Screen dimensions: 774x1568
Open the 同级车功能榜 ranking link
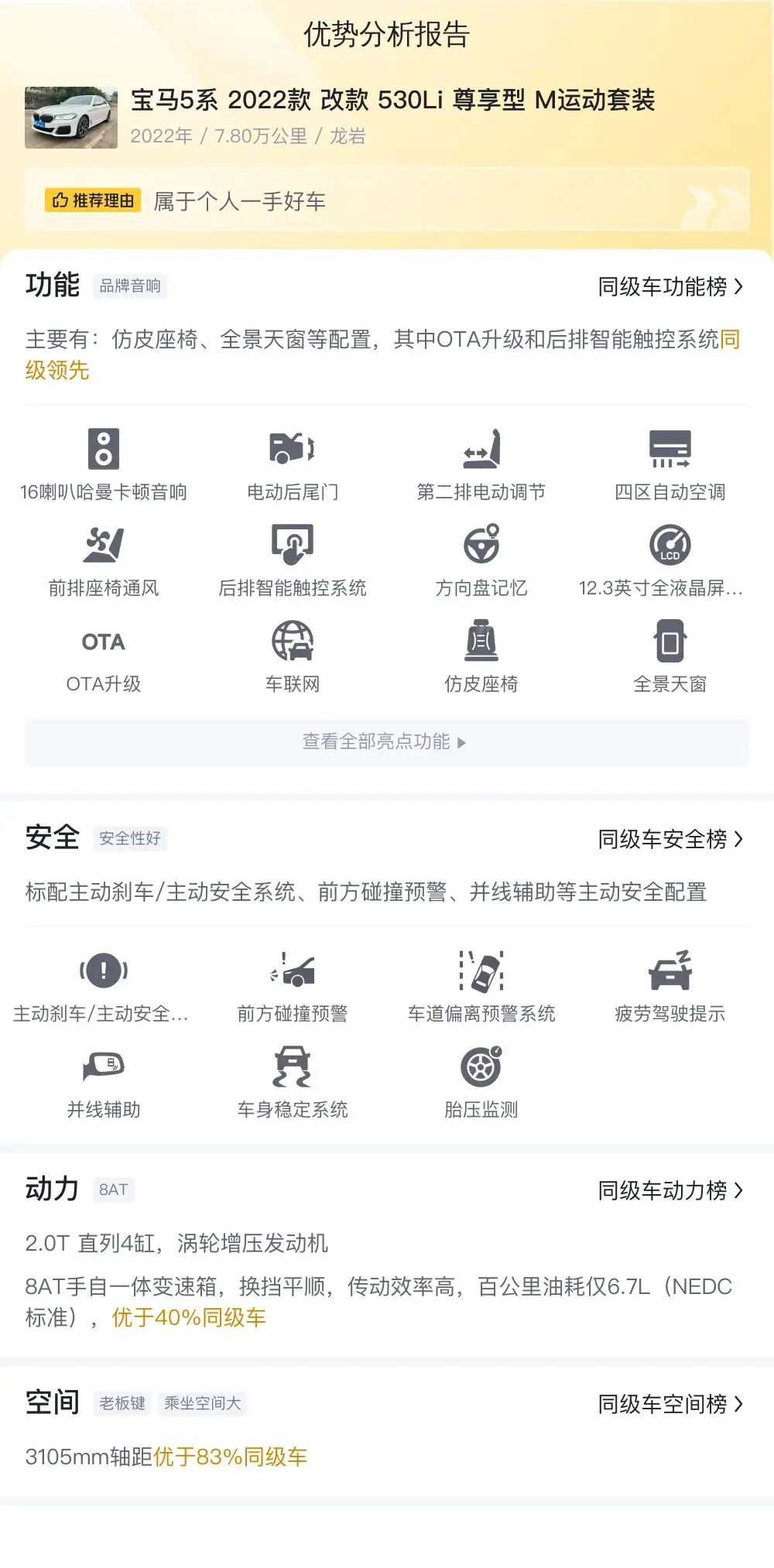pos(670,287)
